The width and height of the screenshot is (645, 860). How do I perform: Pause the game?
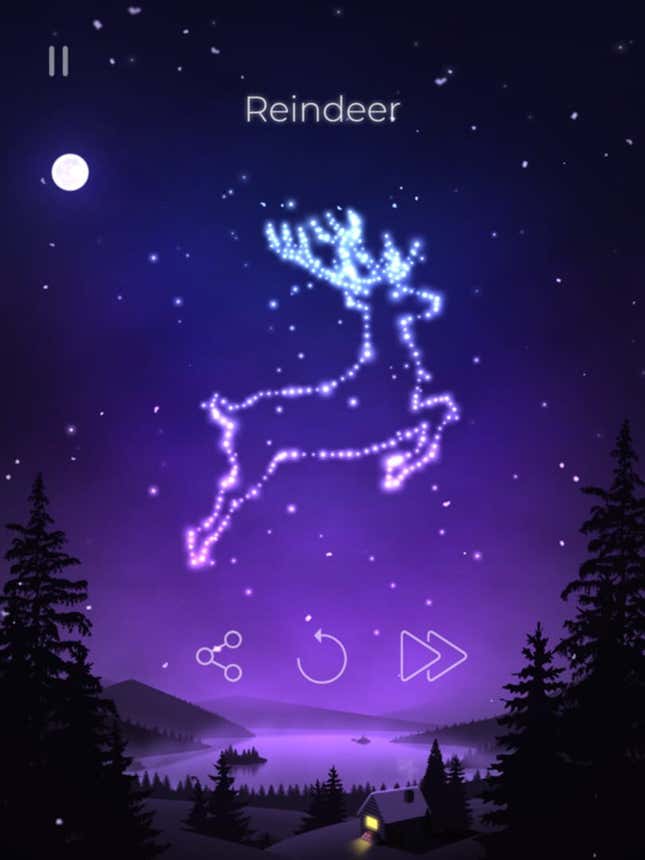coord(58,62)
